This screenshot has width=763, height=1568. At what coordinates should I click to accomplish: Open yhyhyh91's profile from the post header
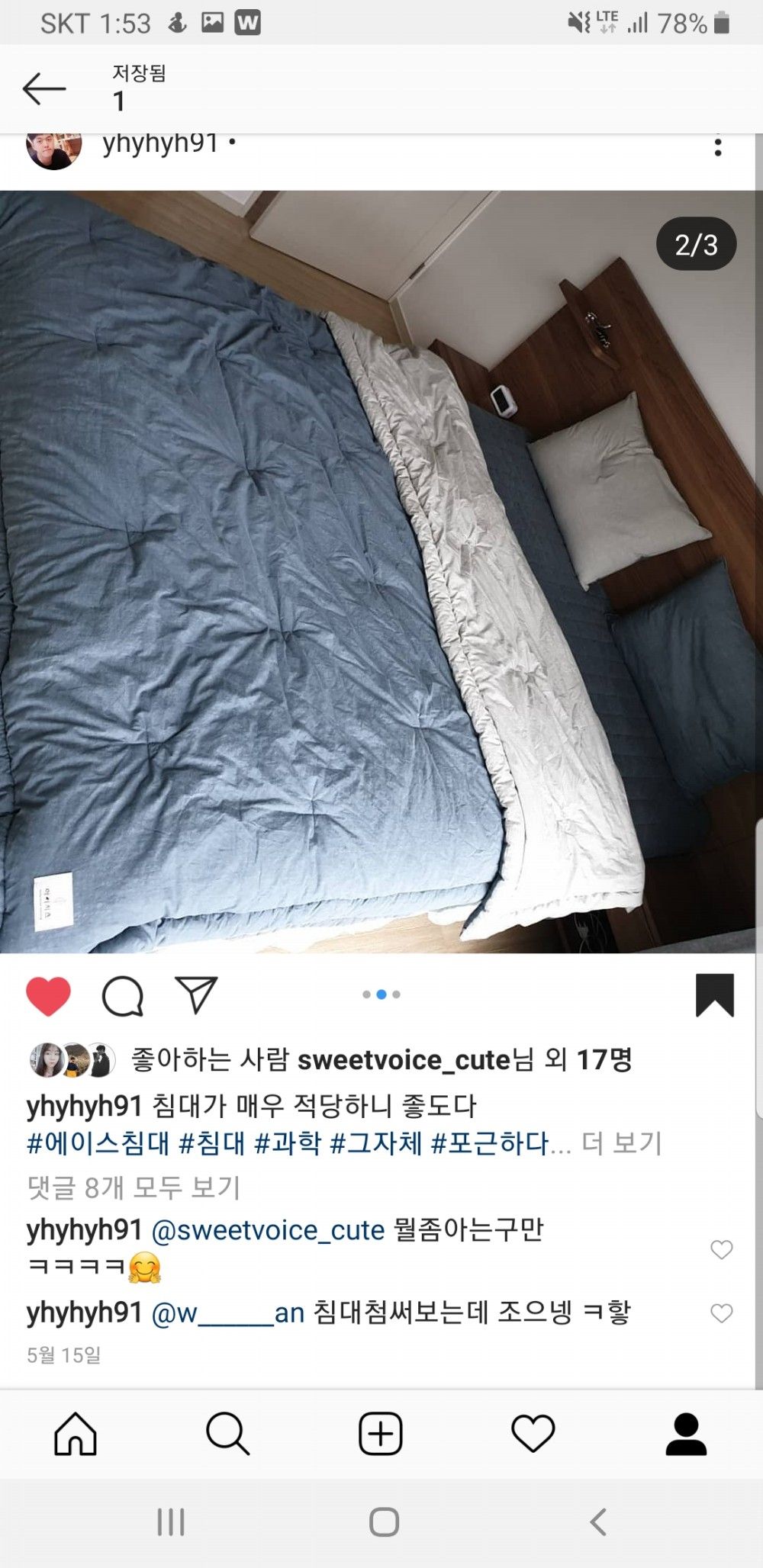(x=160, y=144)
